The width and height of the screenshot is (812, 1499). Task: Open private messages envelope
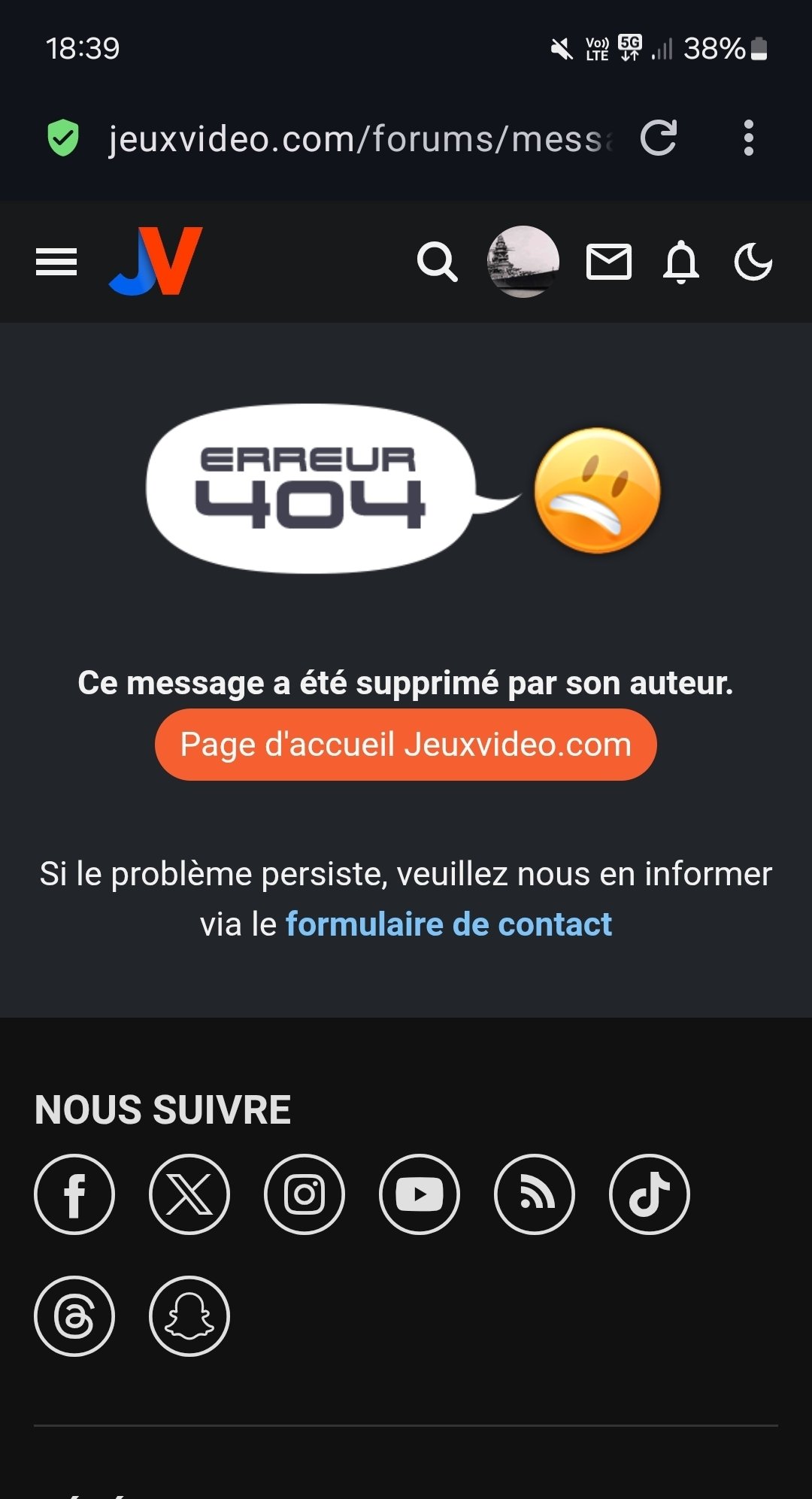point(608,262)
